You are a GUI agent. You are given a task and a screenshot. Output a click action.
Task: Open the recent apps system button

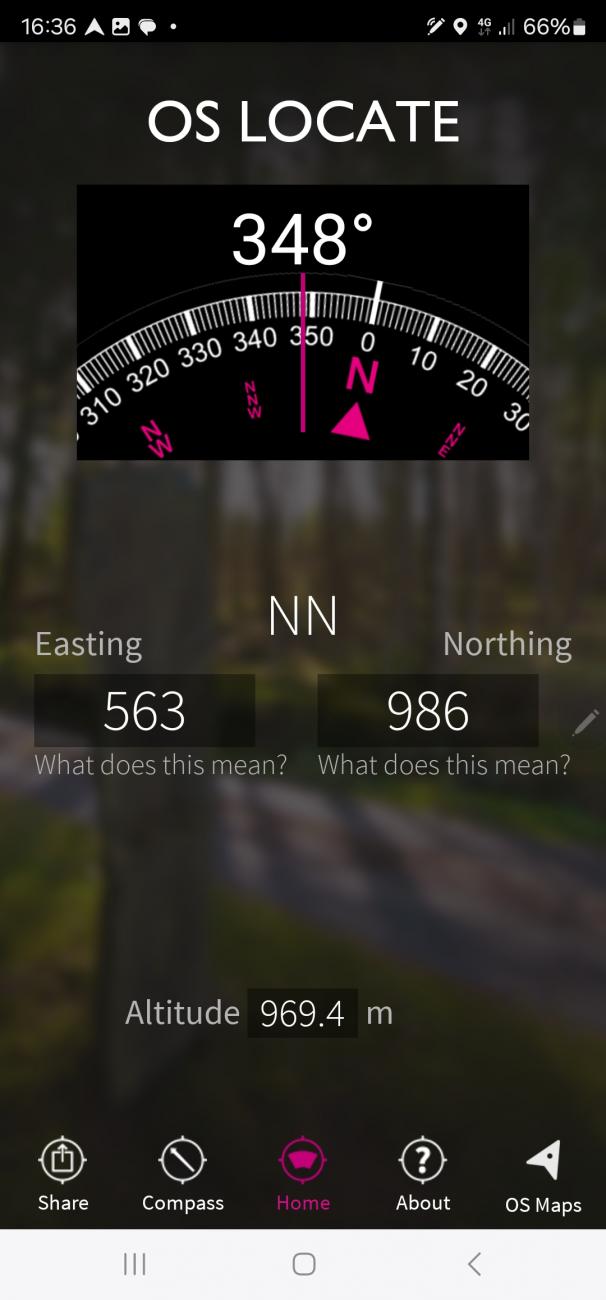tap(134, 1264)
